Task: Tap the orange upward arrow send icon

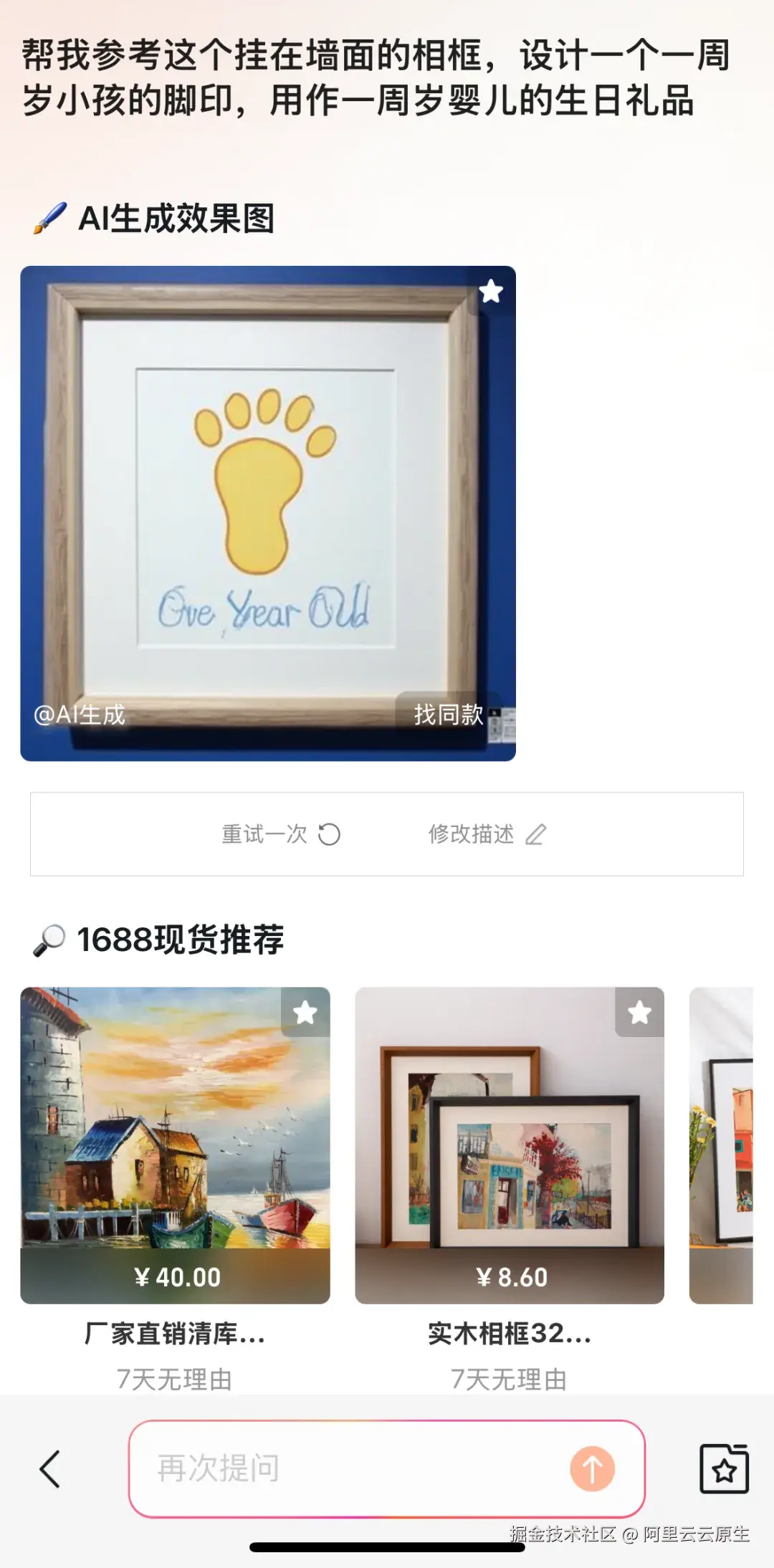Action: (592, 1468)
